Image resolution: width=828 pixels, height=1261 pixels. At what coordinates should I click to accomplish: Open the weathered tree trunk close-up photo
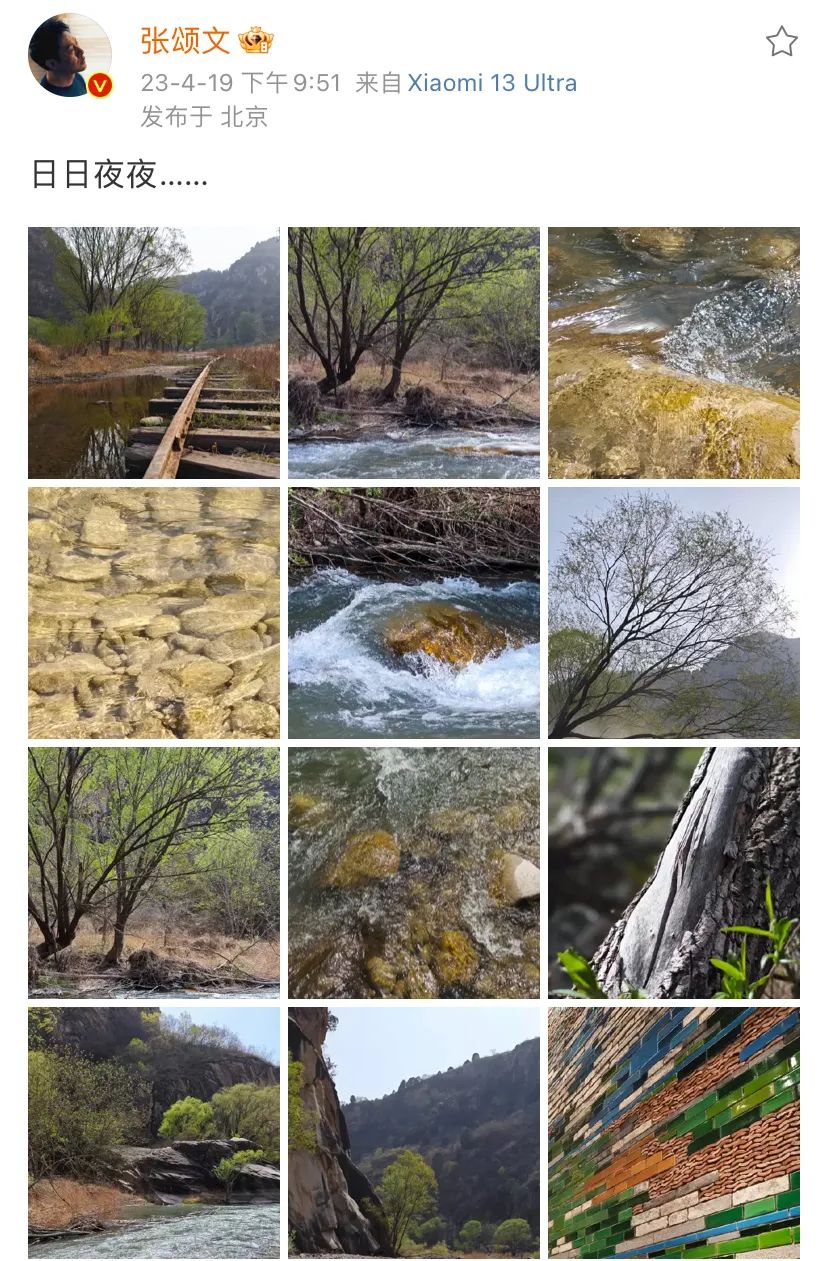pos(673,873)
